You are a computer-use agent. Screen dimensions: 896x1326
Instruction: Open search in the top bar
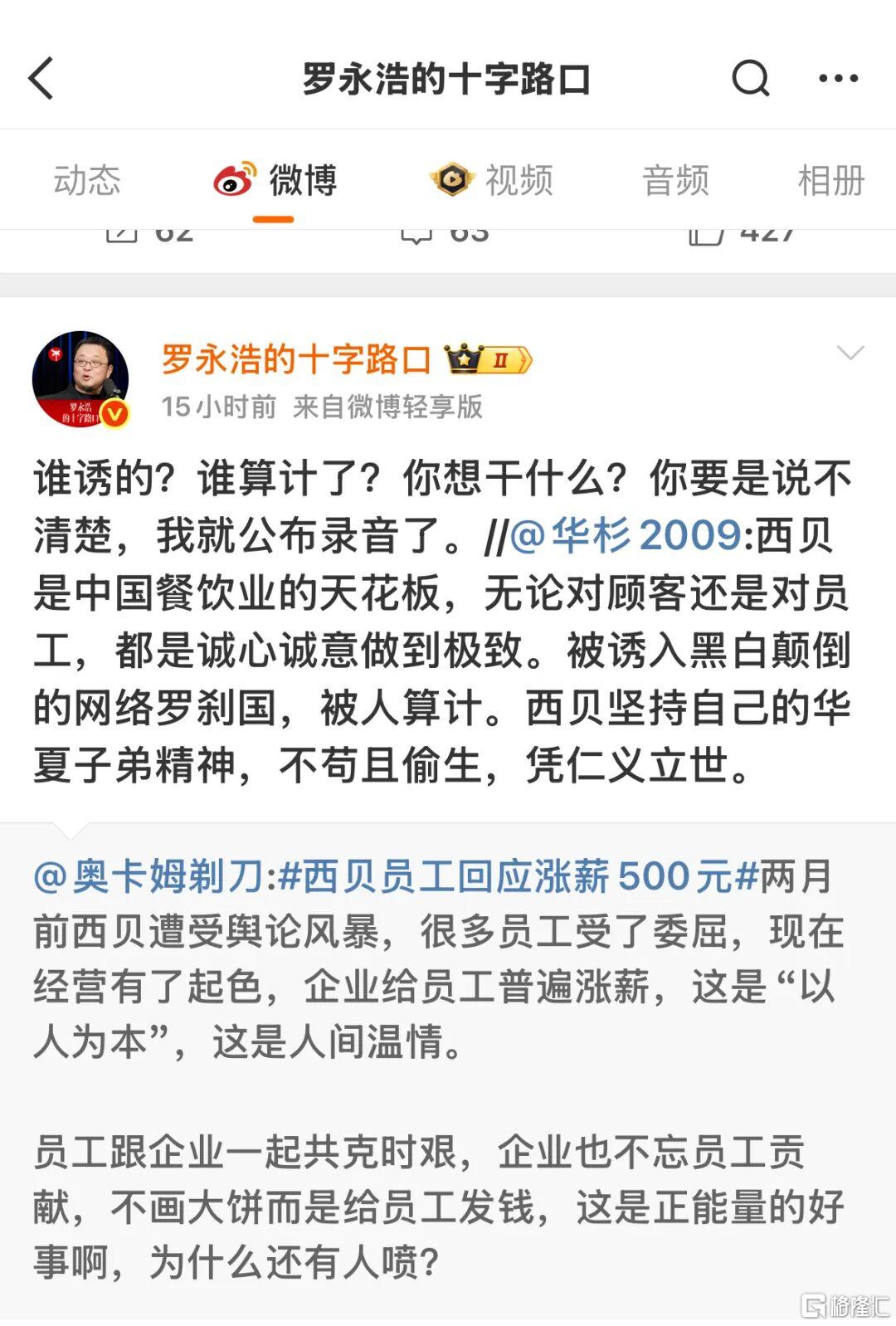click(751, 79)
